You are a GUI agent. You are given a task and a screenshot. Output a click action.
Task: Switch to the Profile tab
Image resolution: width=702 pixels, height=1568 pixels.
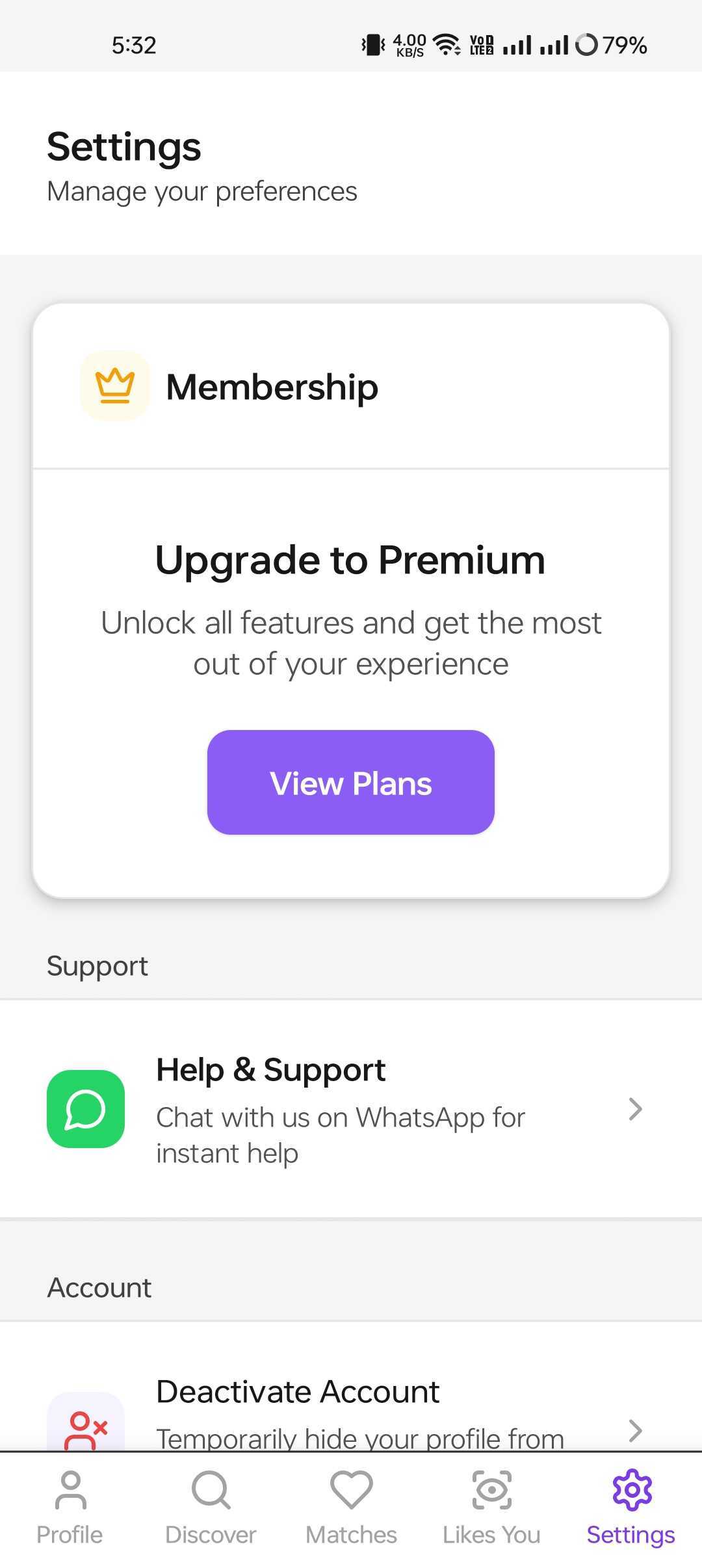point(70,1507)
